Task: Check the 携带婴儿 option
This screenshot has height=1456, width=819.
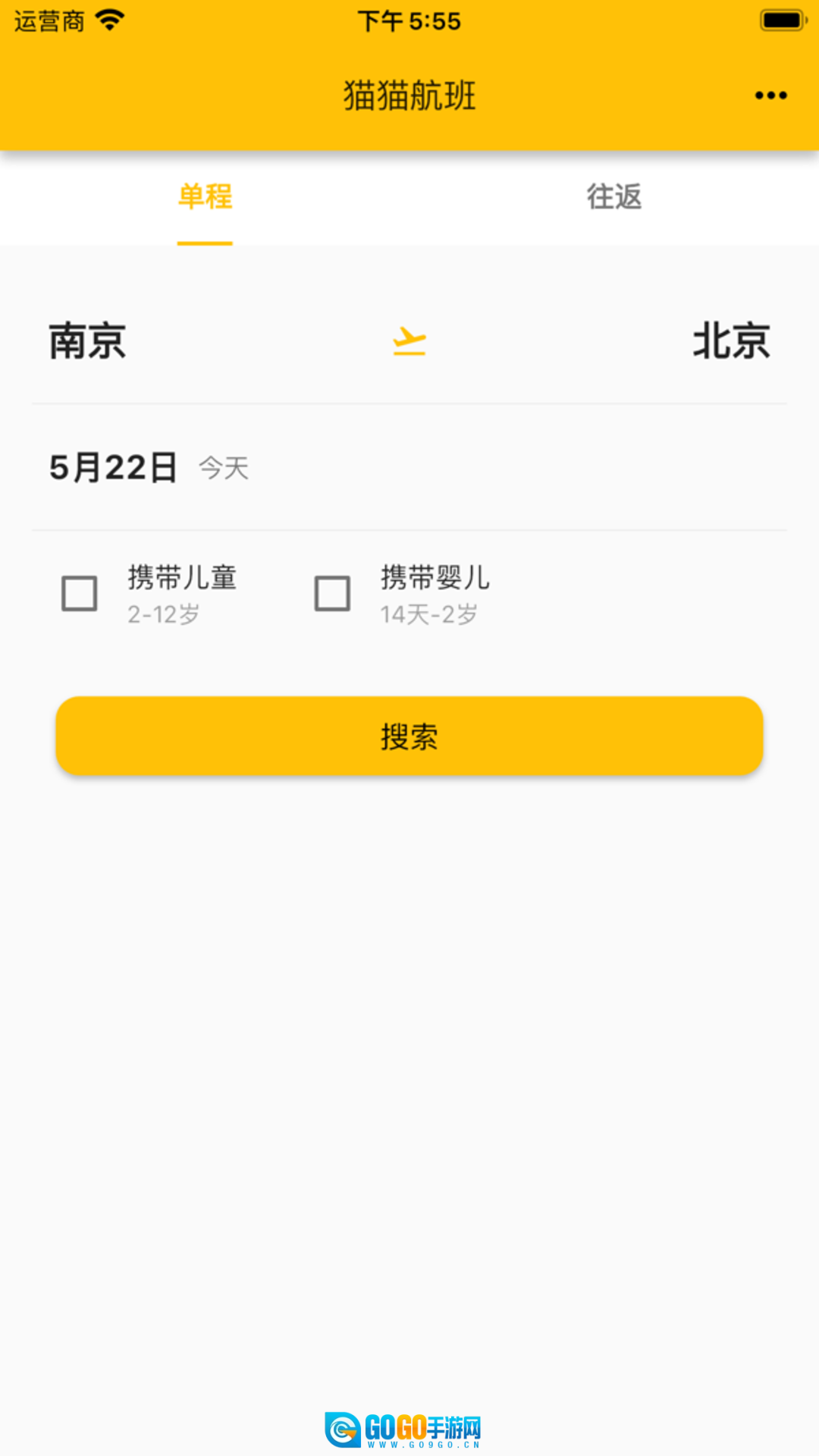Action: (x=334, y=595)
